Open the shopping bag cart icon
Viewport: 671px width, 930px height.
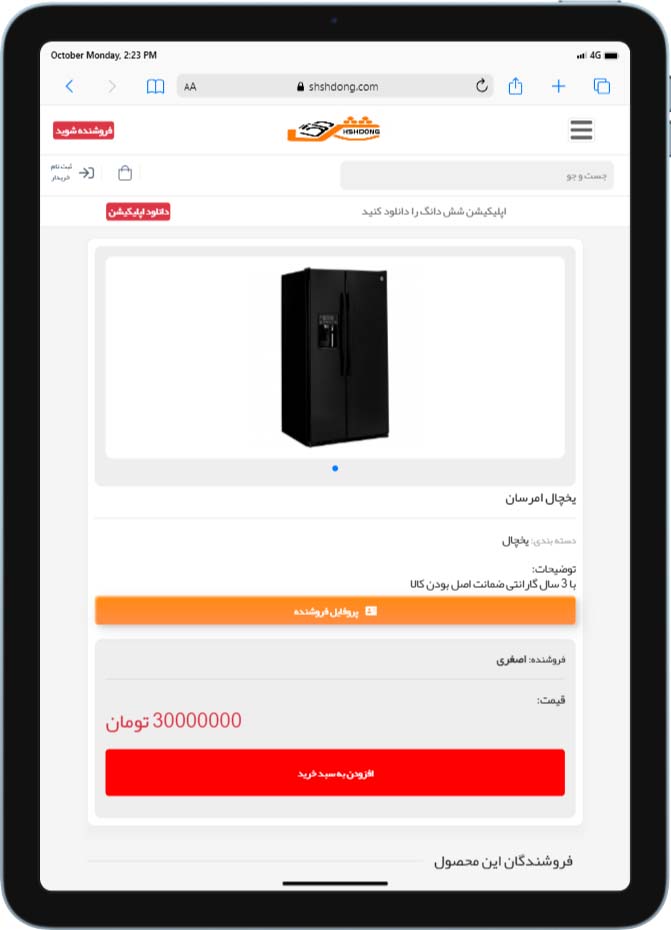[125, 173]
